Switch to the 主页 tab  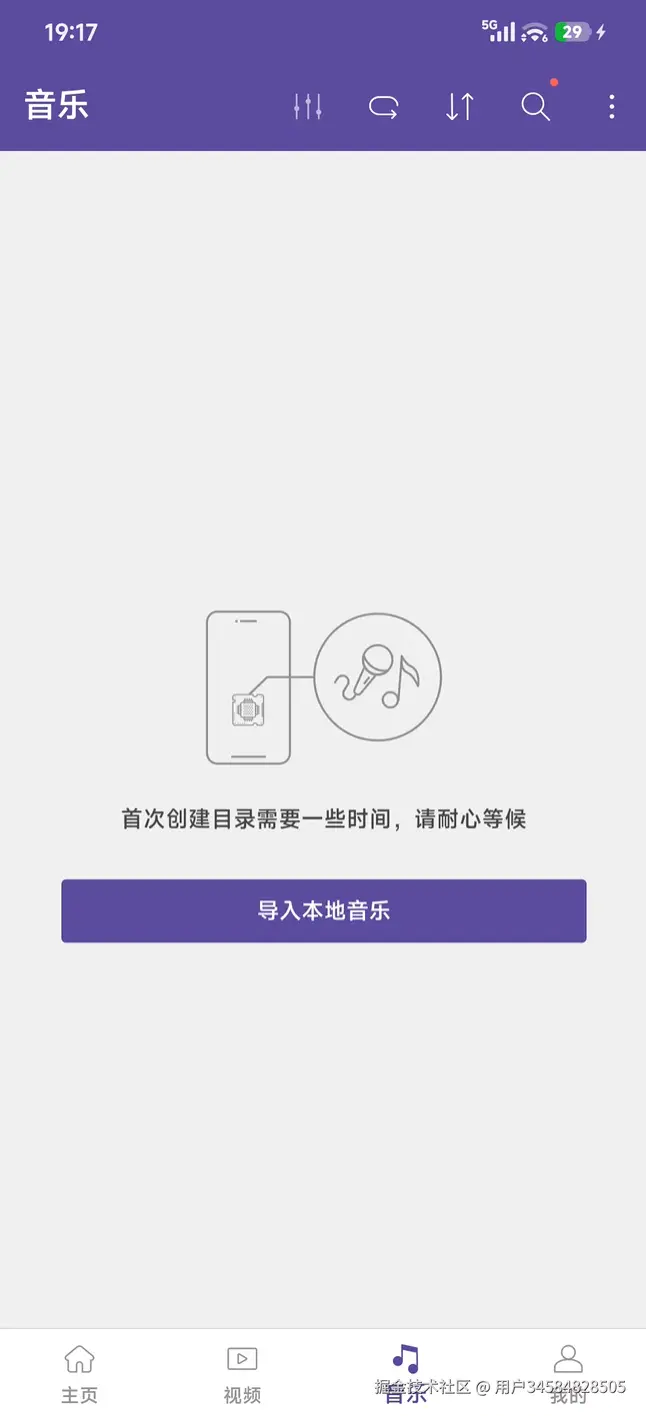point(80,1372)
